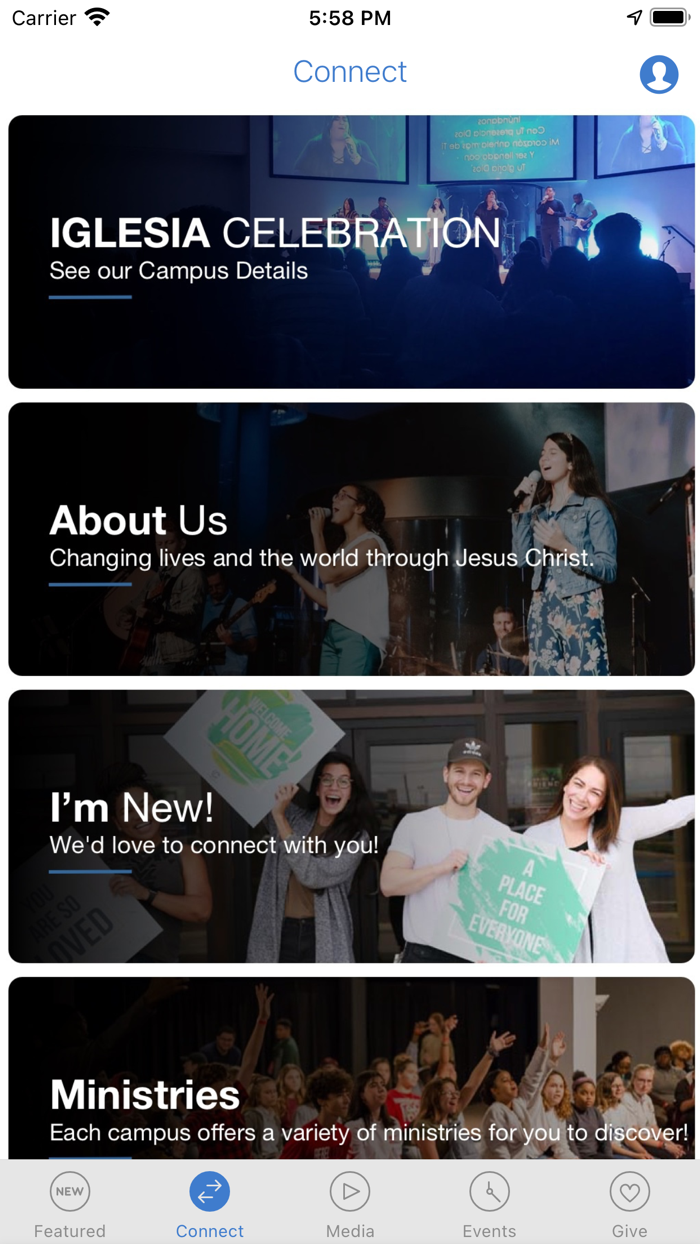Open the Iglesia Celebration campus card
This screenshot has height=1244, width=700.
(351, 252)
